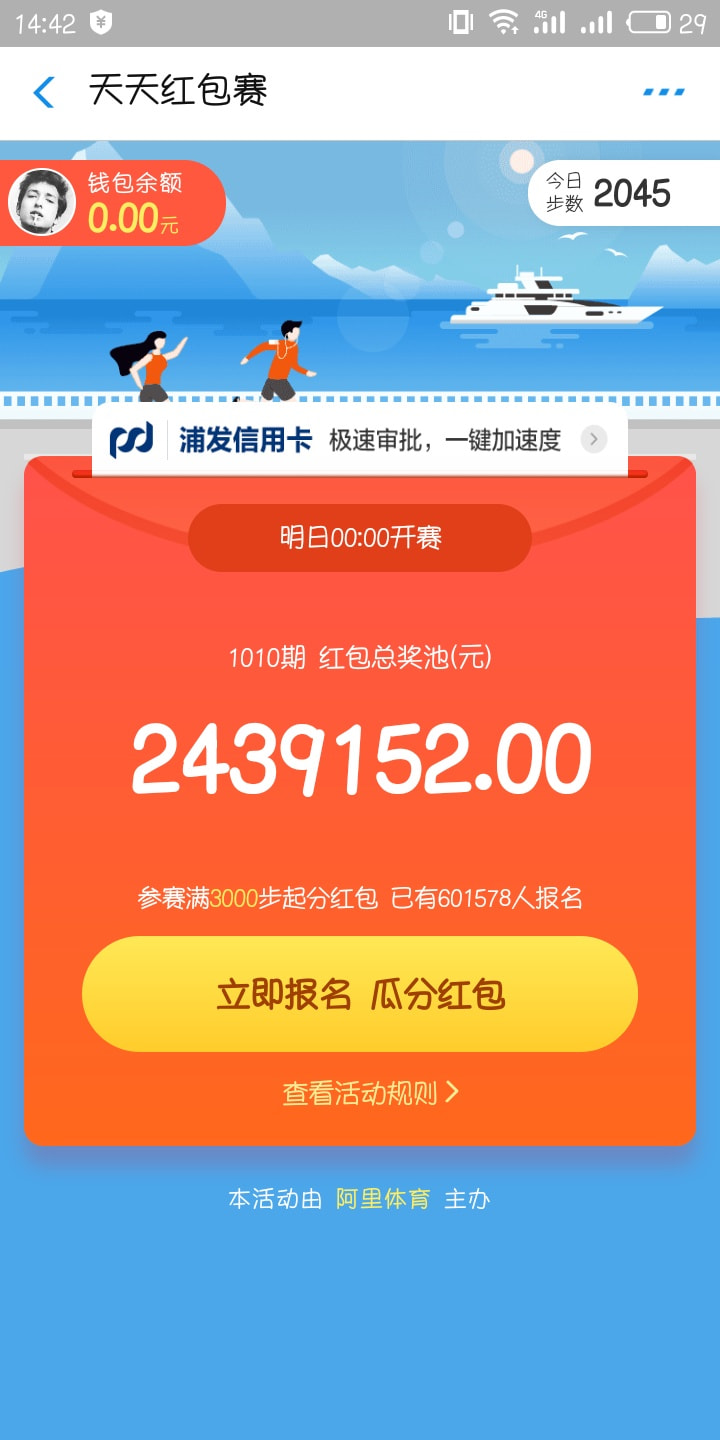Screen dimensions: 720x1440
Task: Open the 今日步数 step count badge
Action: 622,193
